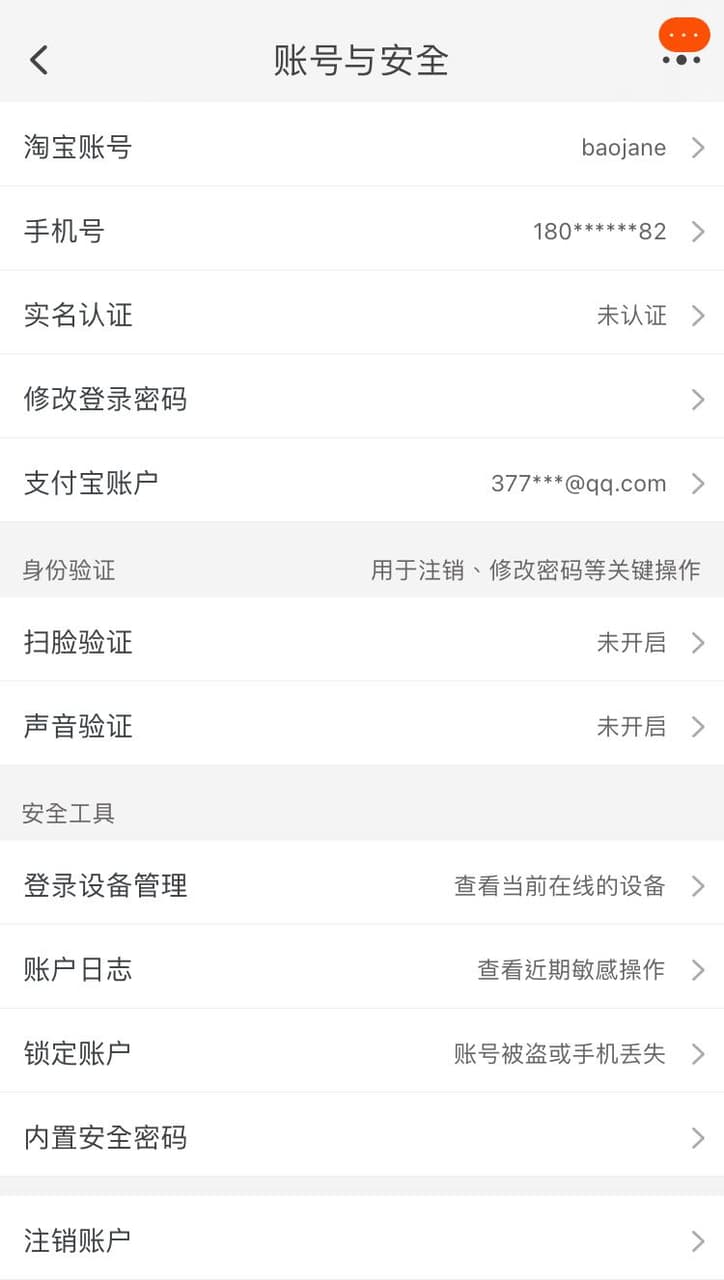The image size is (724, 1280).
Task: View 账户日志
Action: point(362,970)
